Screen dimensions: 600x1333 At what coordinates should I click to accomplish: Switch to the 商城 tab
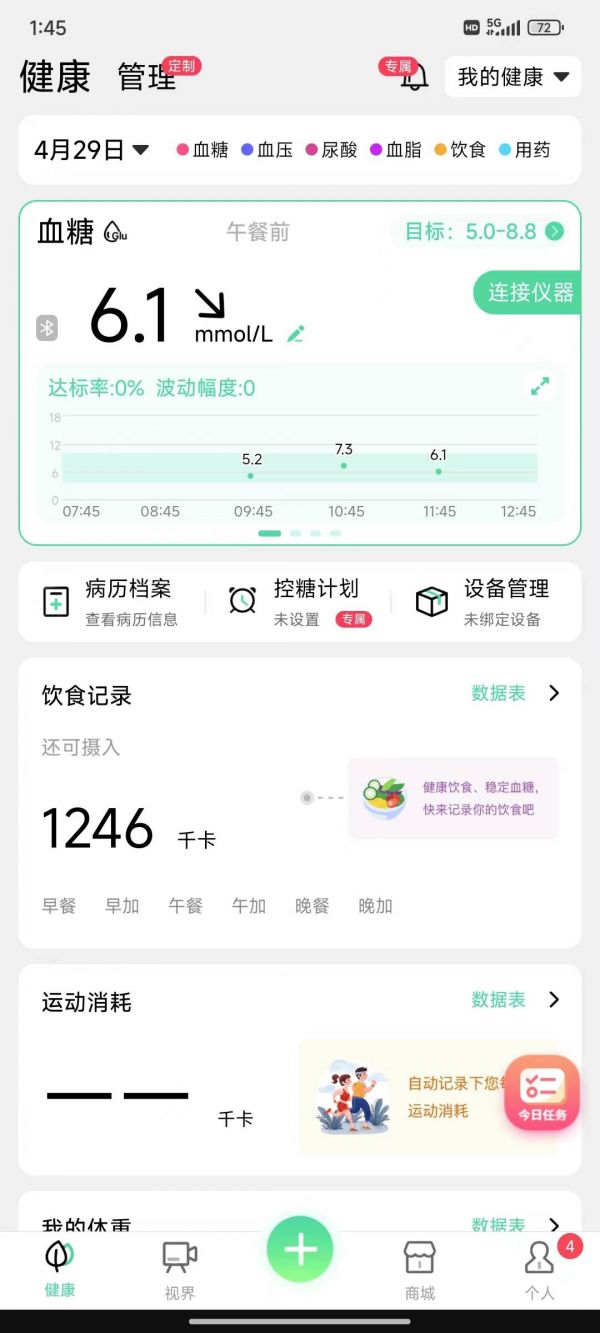[420, 1270]
